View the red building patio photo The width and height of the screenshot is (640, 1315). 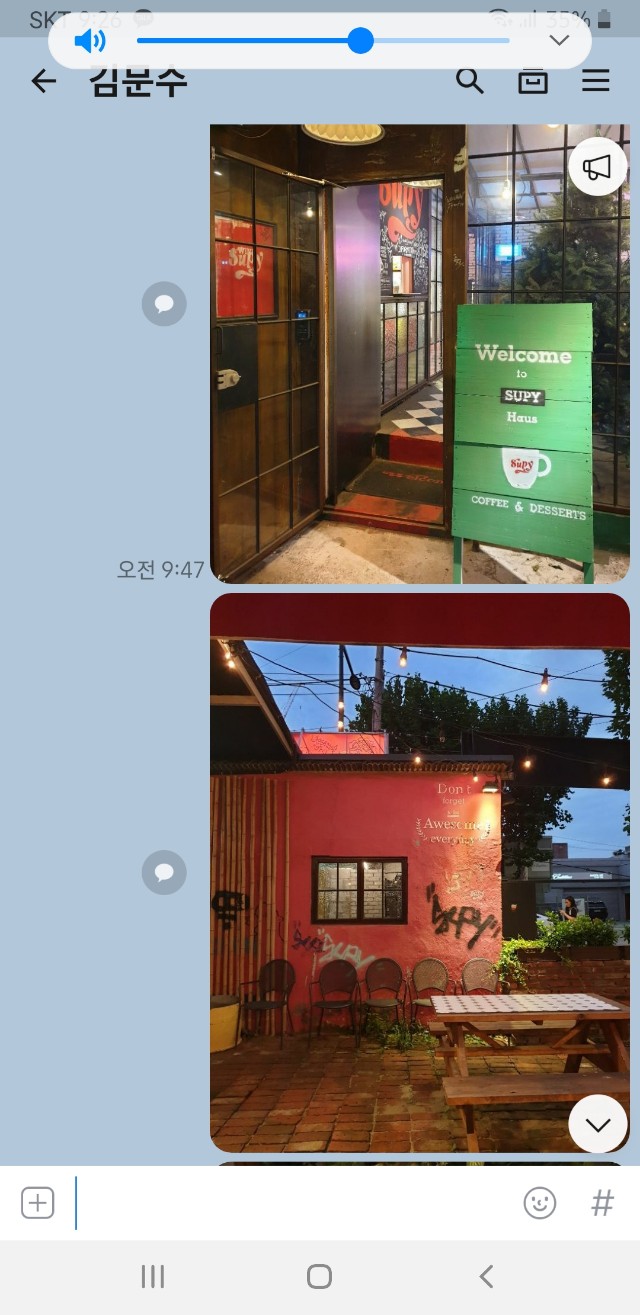pyautogui.click(x=419, y=872)
